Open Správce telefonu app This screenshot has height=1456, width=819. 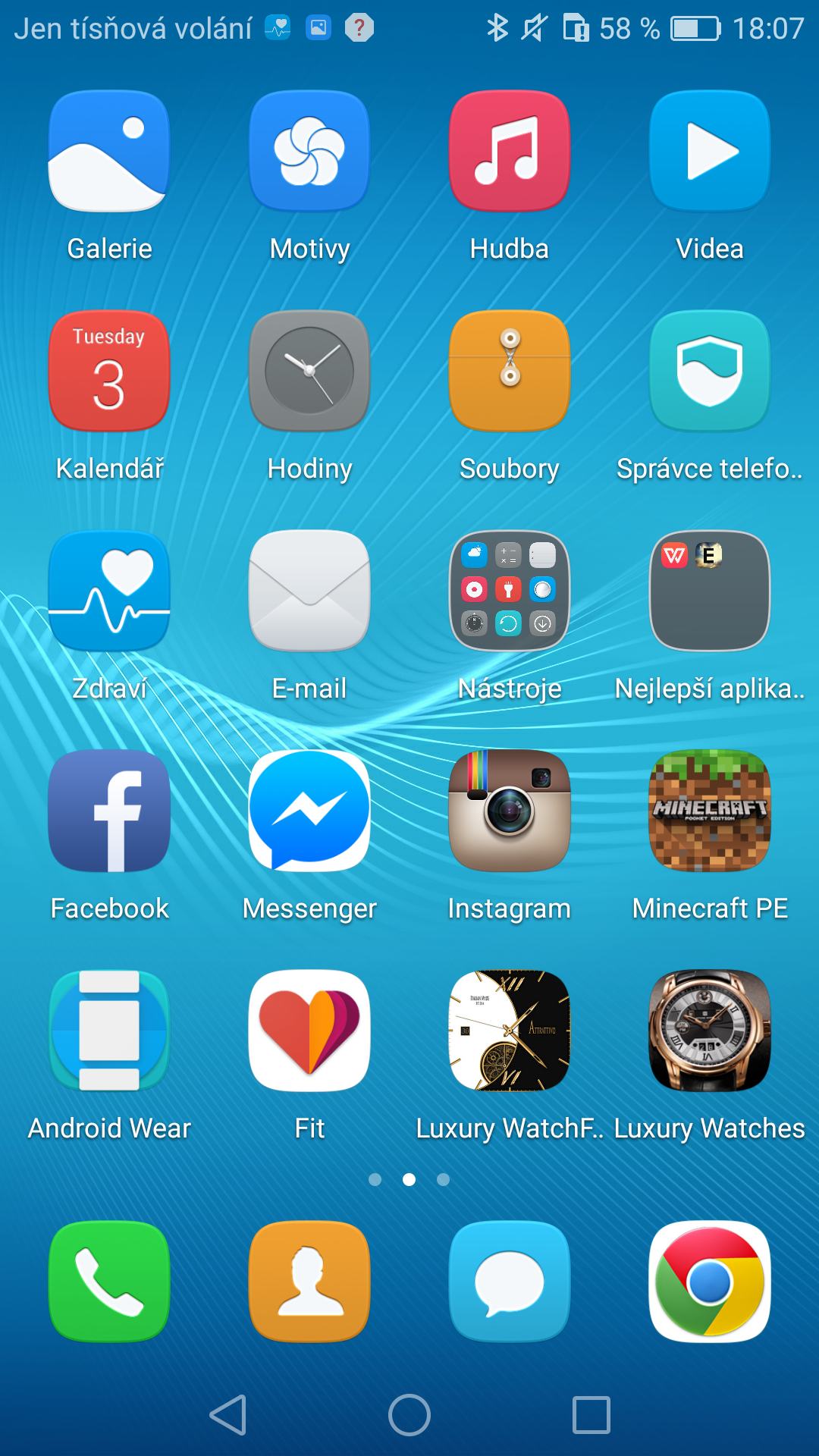coord(710,371)
